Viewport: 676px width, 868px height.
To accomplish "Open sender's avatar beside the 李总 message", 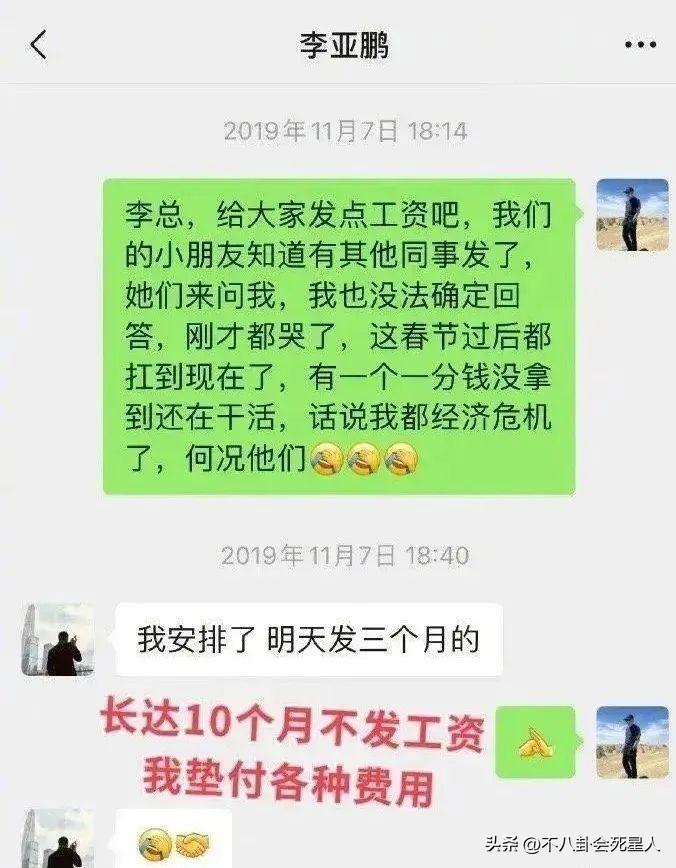I will click(632, 215).
